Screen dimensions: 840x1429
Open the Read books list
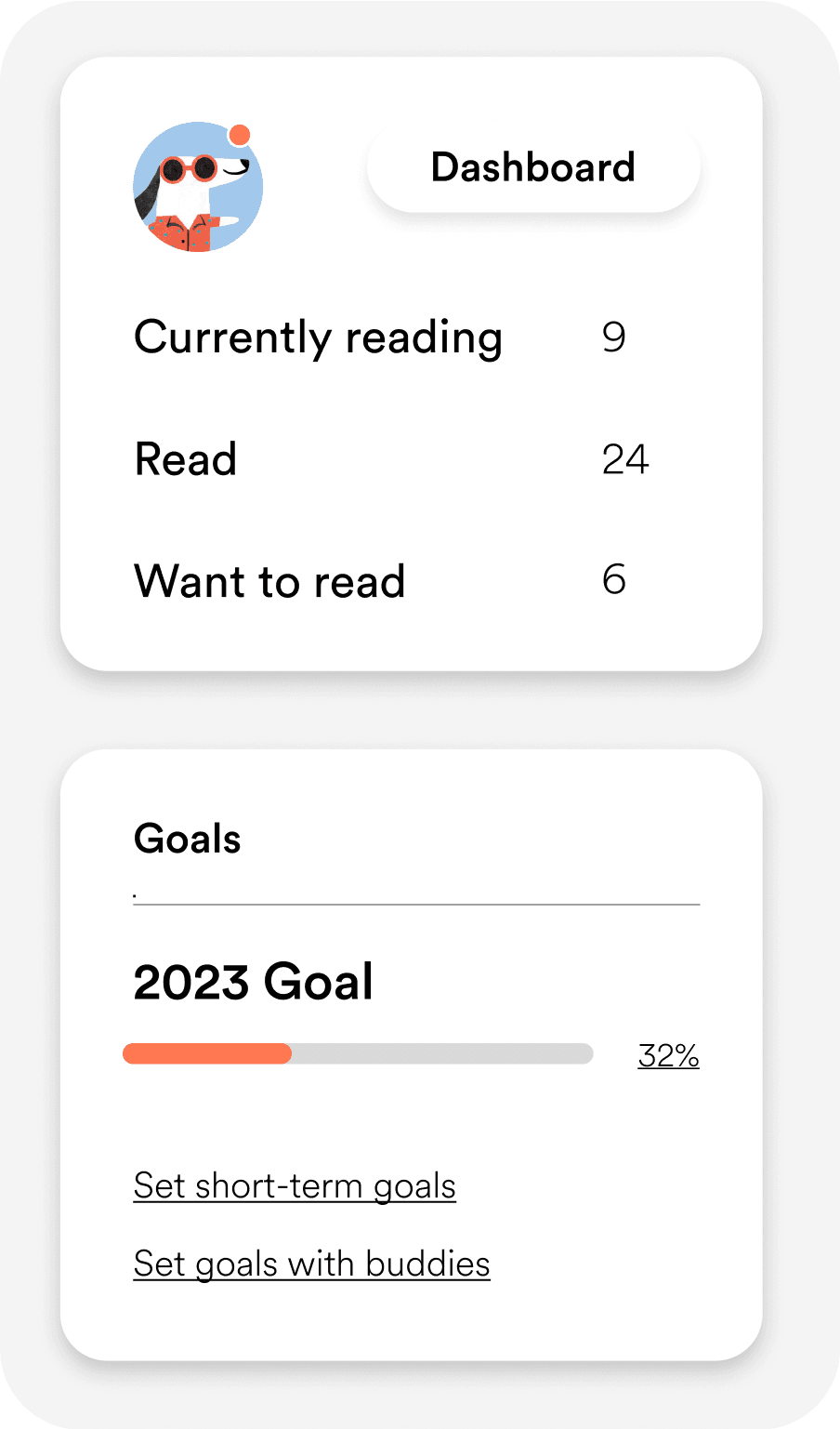[x=392, y=459]
